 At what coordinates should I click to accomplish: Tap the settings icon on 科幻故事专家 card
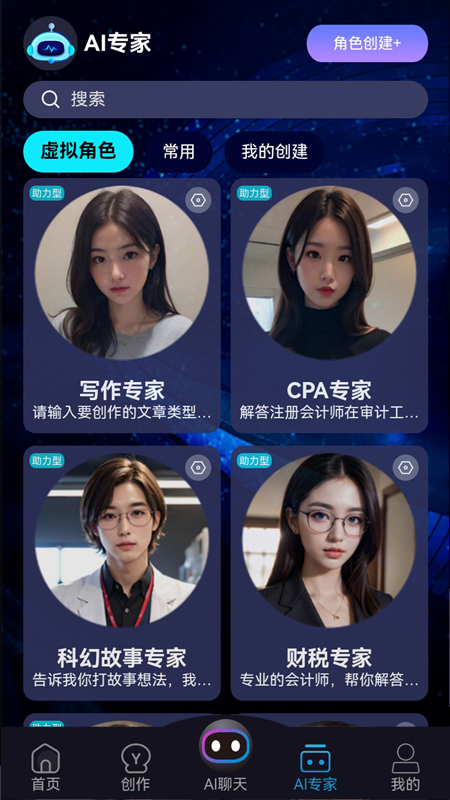198,467
